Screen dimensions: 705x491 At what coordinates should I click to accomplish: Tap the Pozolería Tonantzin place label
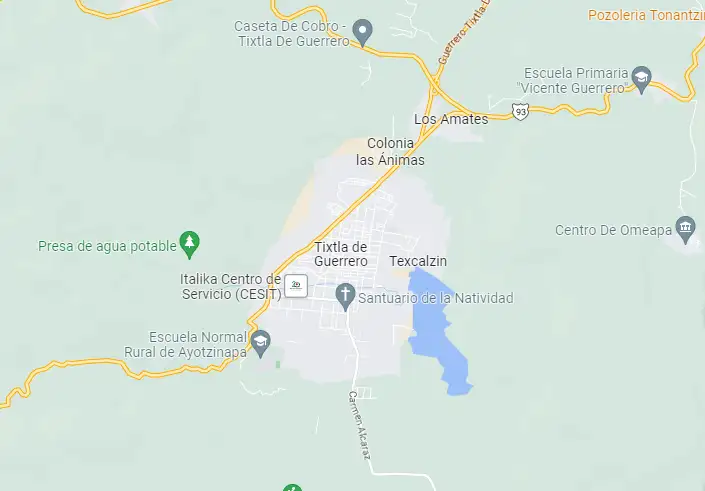[x=645, y=15]
